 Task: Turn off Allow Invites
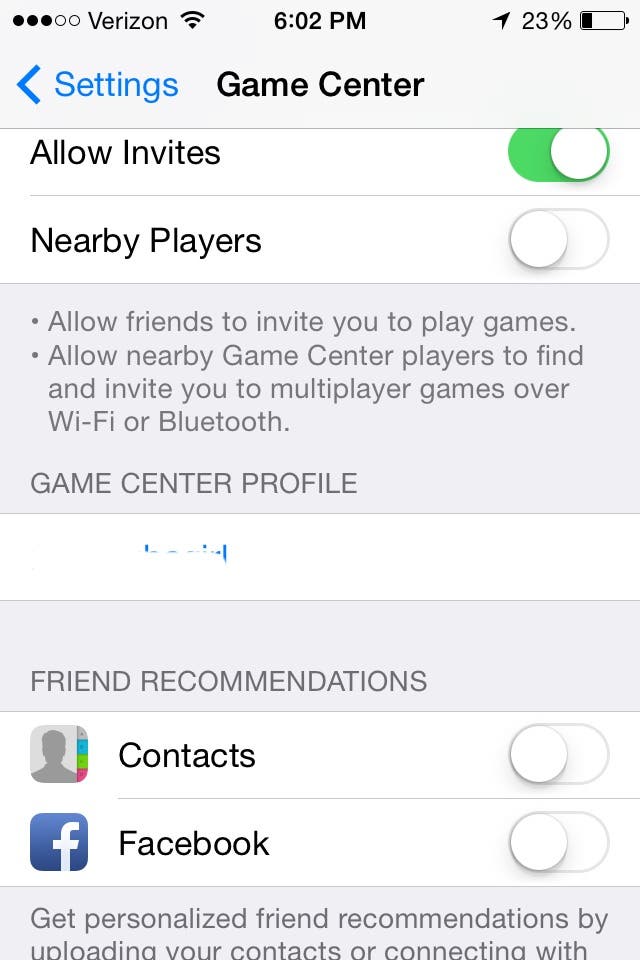558,154
